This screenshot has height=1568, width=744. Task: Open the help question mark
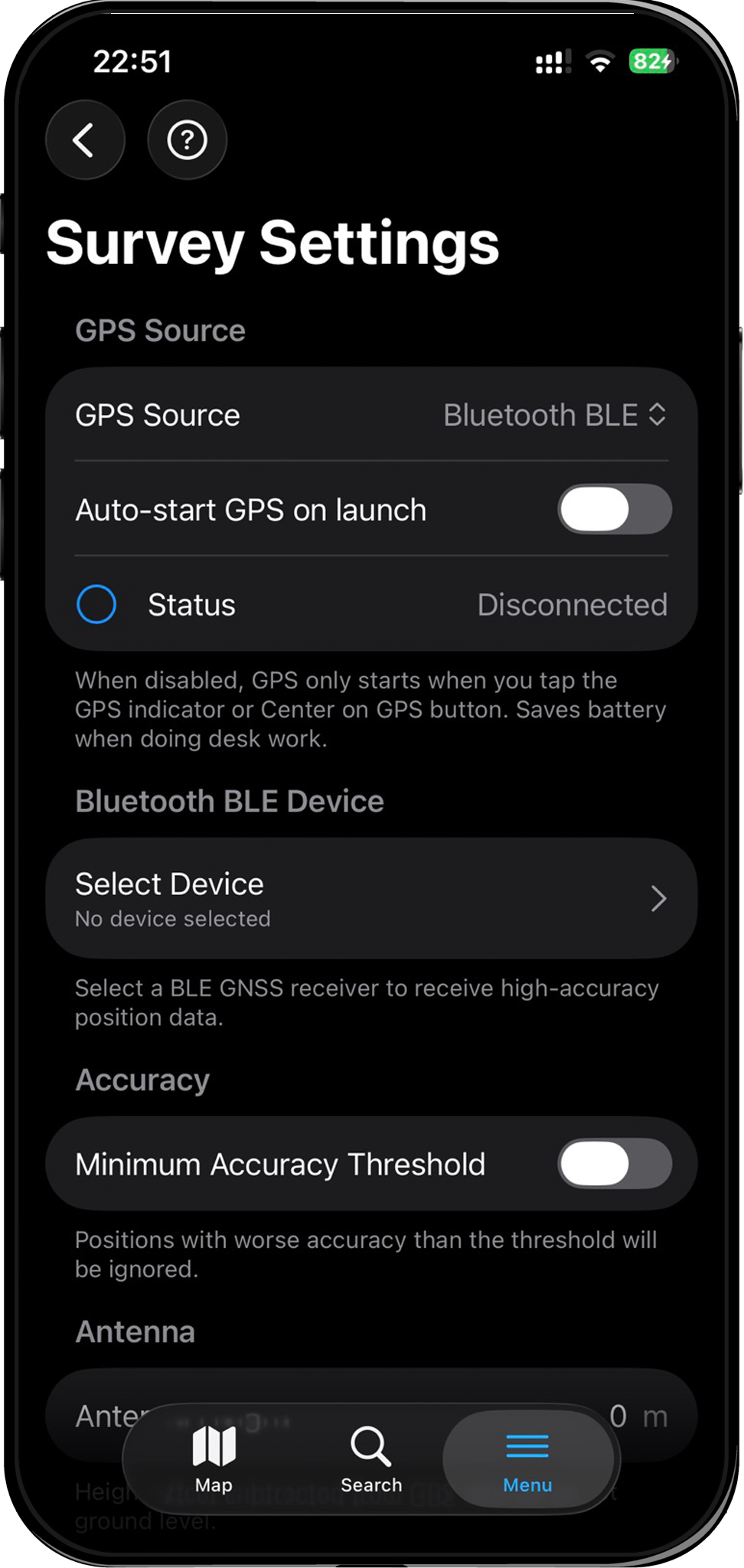[x=187, y=140]
